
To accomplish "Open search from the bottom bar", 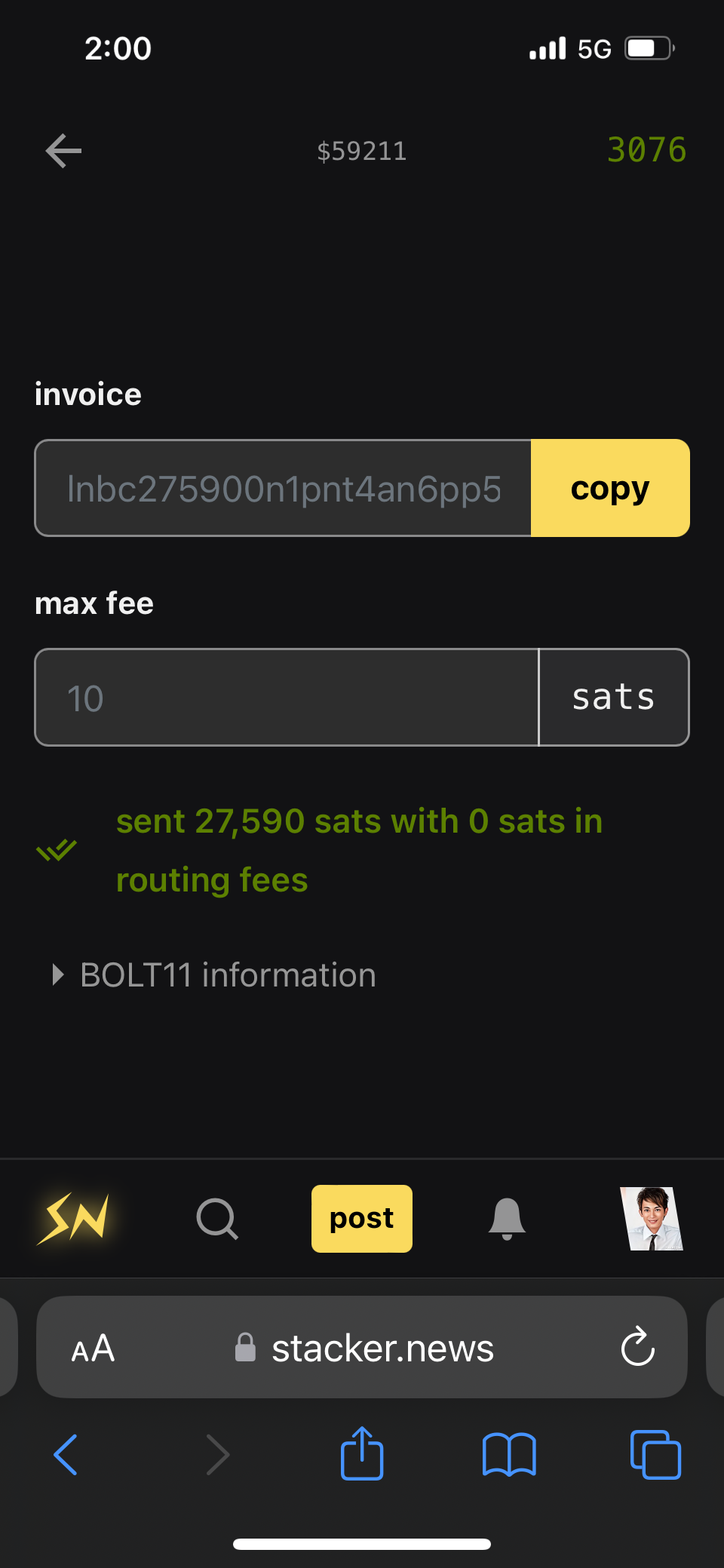I will click(x=217, y=1218).
